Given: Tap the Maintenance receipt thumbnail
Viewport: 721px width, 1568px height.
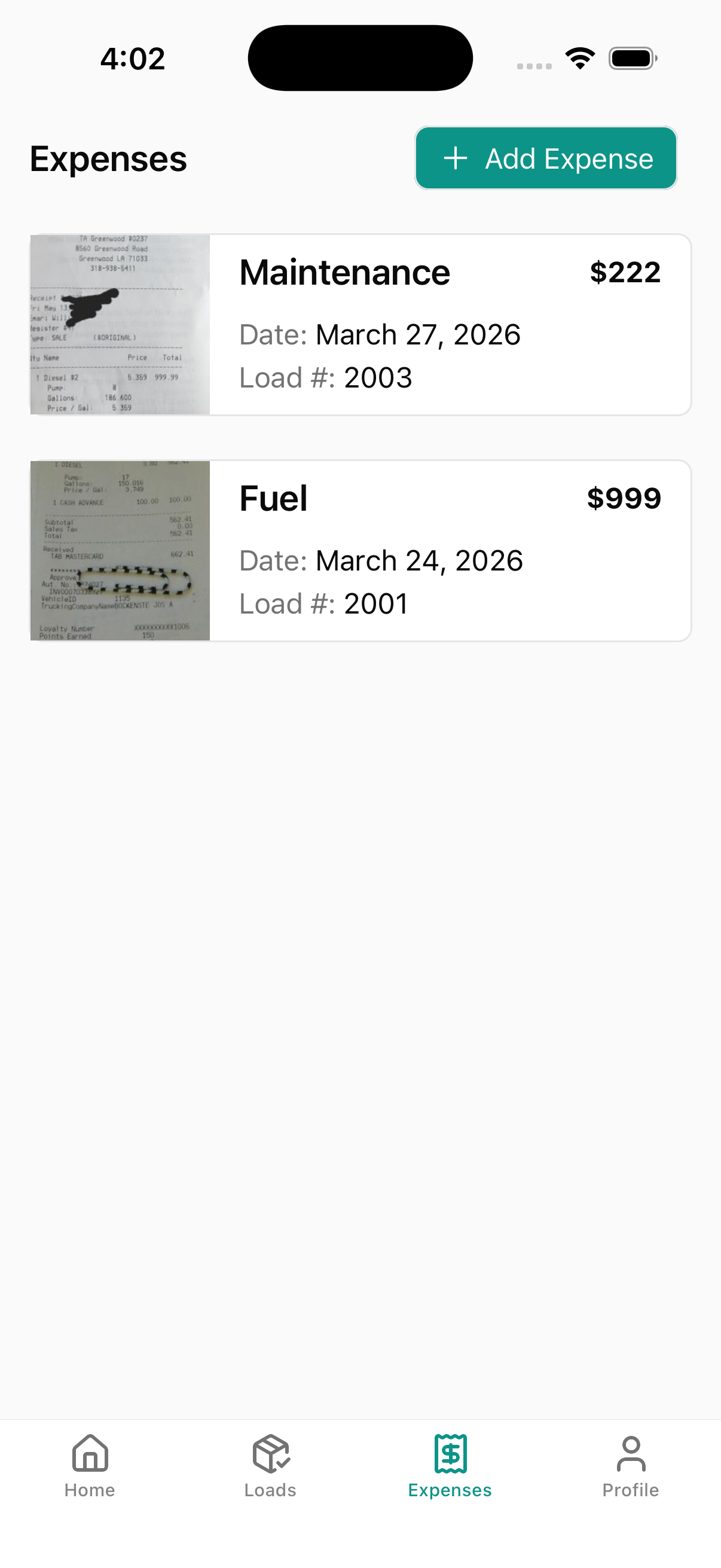Looking at the screenshot, I should pos(119,323).
